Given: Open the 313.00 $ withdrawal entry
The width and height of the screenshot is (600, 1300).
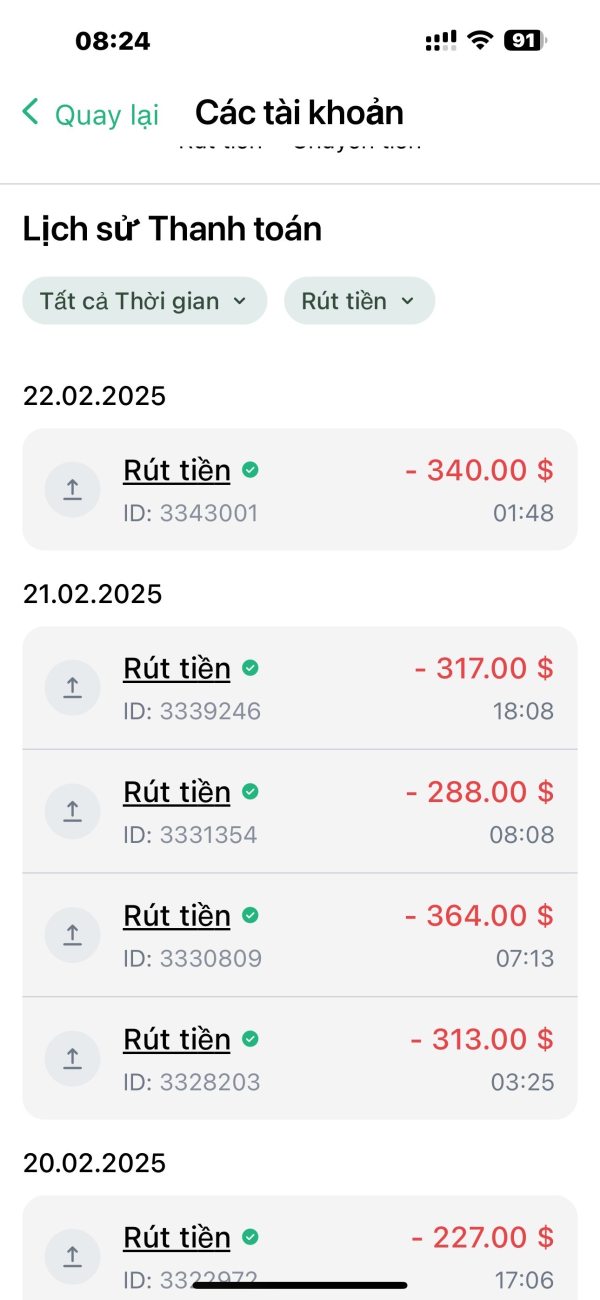Looking at the screenshot, I should pyautogui.click(x=177, y=1040).
